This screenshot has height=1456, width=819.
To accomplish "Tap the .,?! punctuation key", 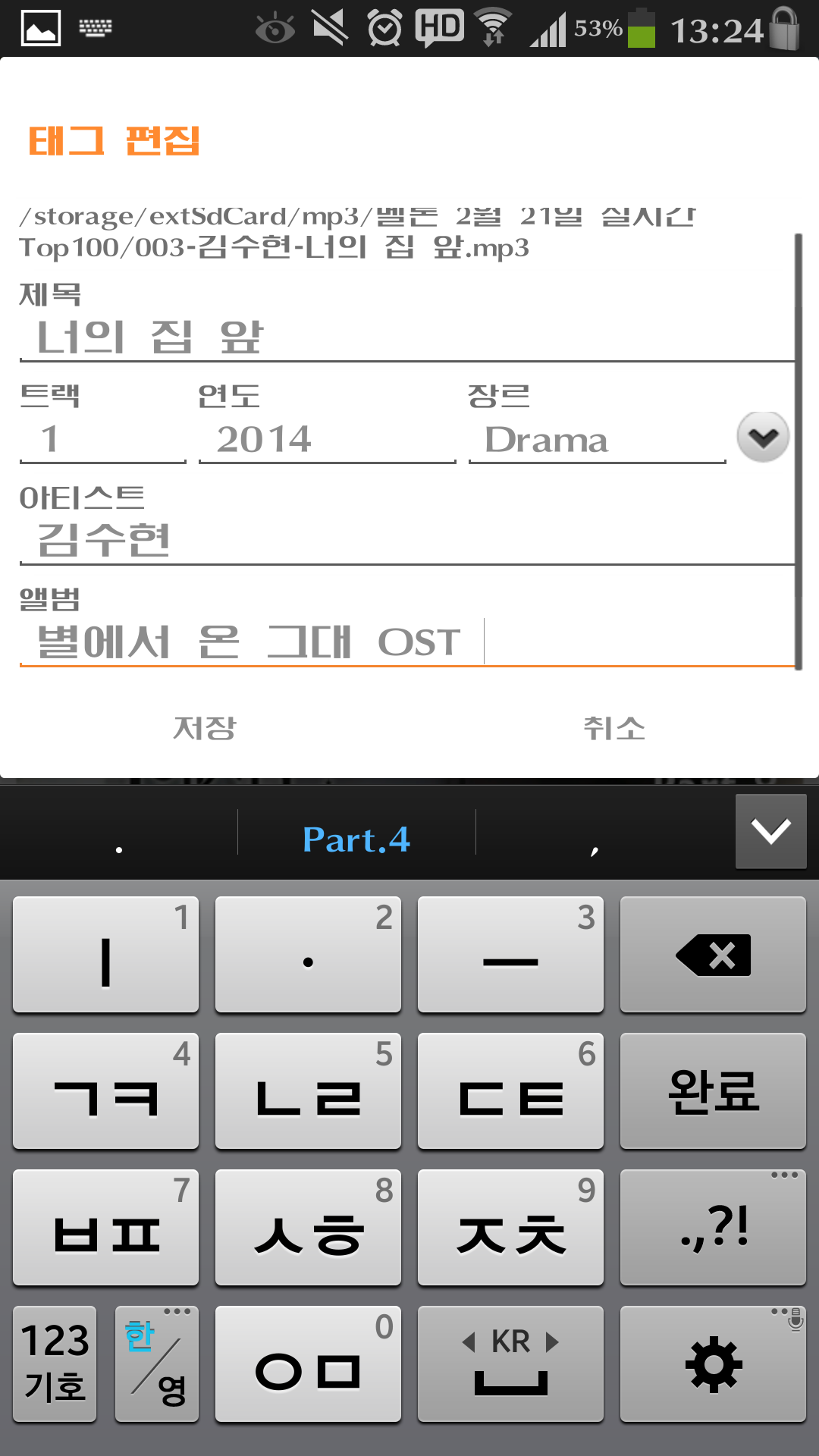I will pos(713,1228).
